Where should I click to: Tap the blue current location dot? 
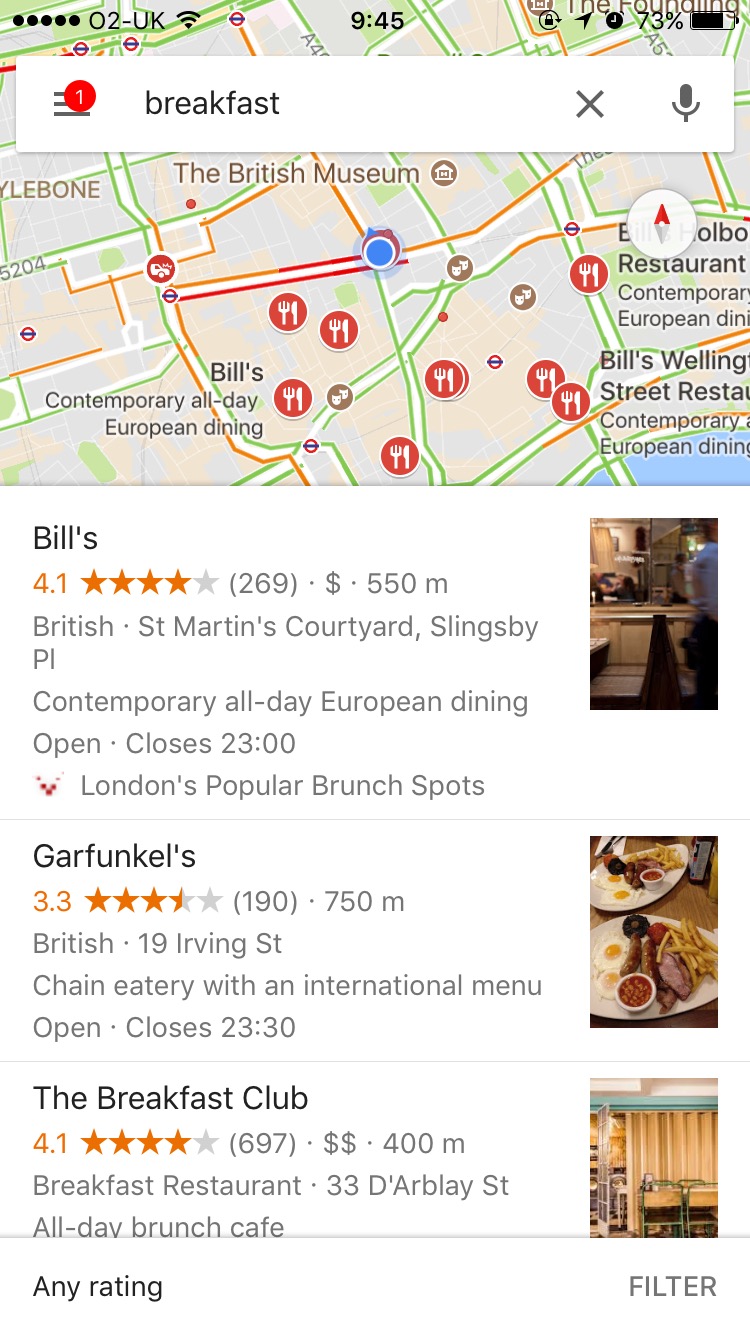[x=379, y=252]
